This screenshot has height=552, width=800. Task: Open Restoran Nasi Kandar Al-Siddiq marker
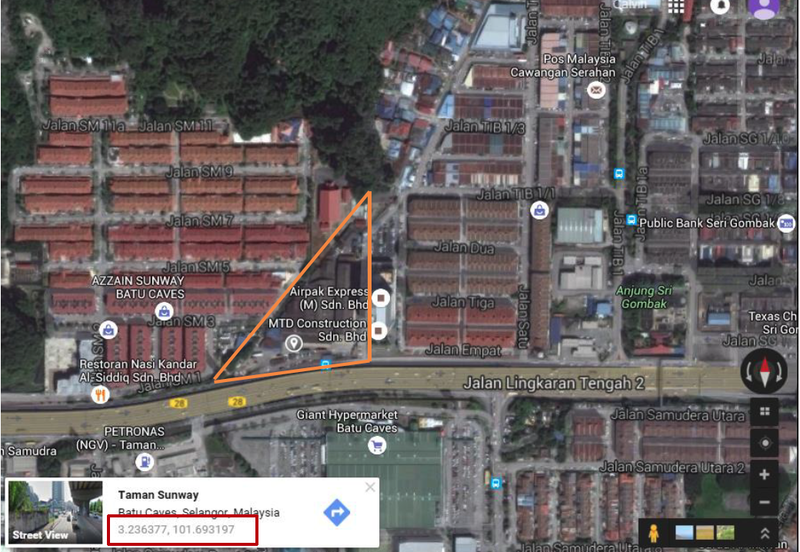point(100,395)
